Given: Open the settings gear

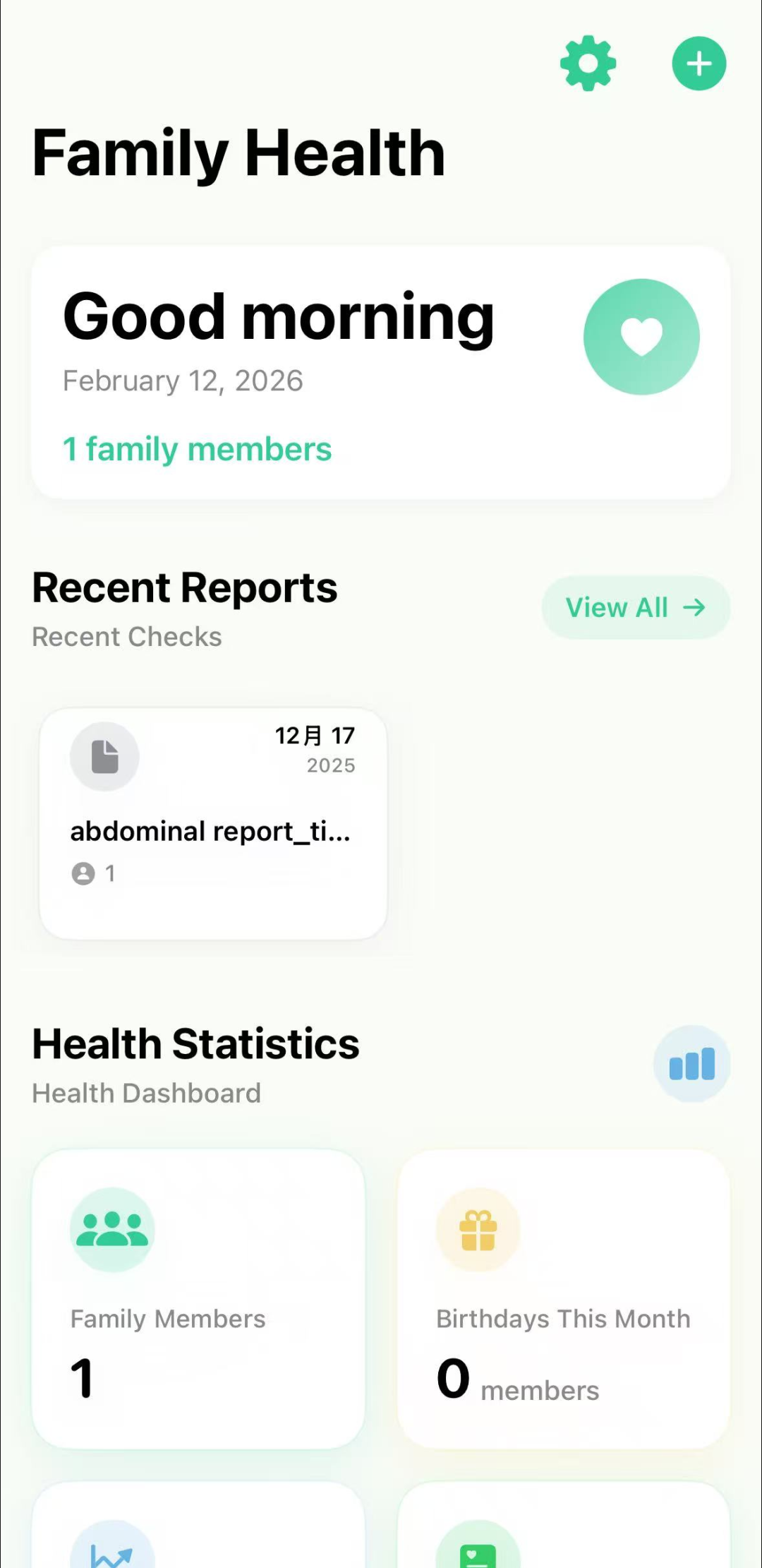Looking at the screenshot, I should 588,64.
